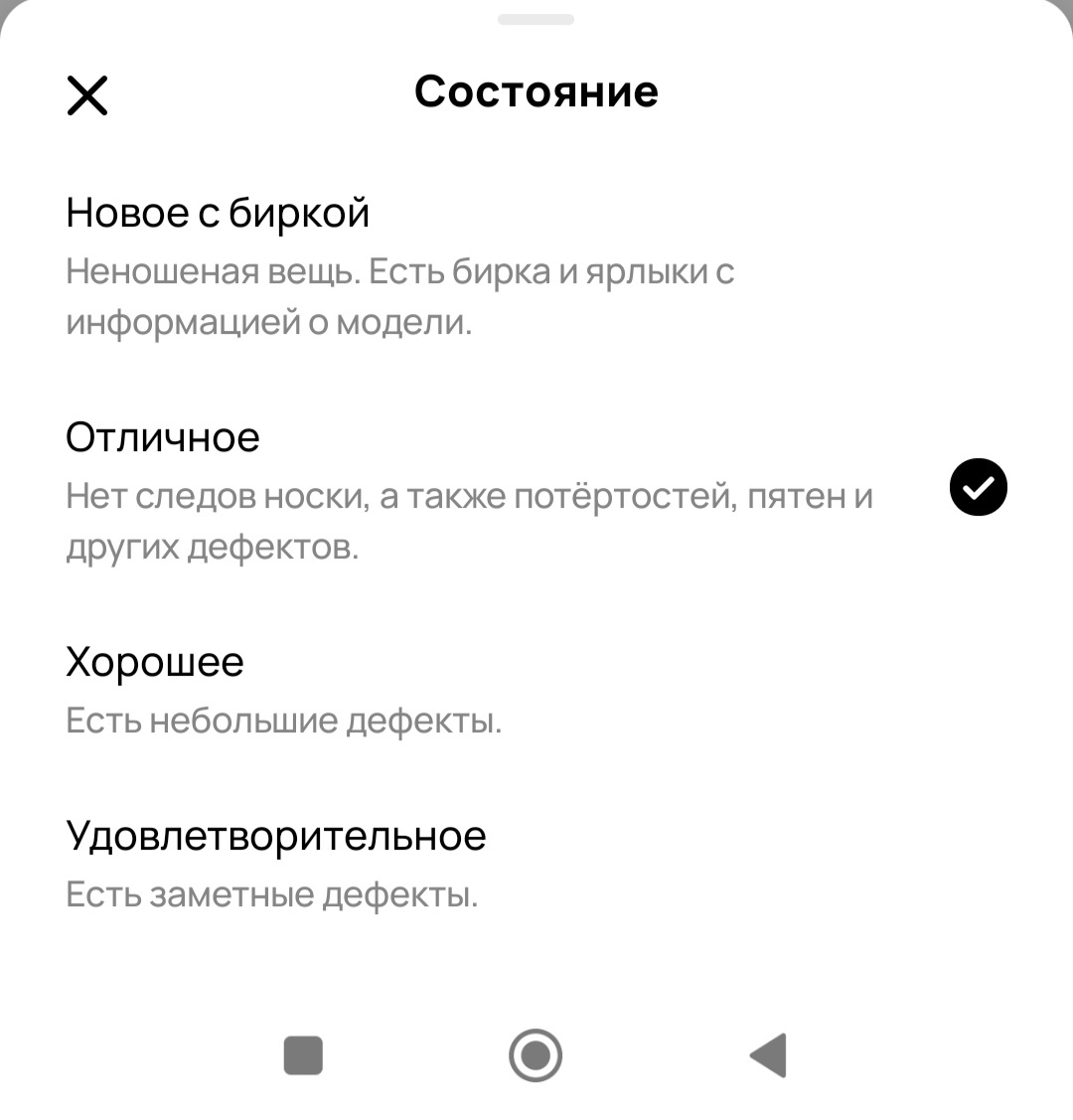Go back using the system back button
The height and width of the screenshot is (1120, 1073).
[768, 1055]
